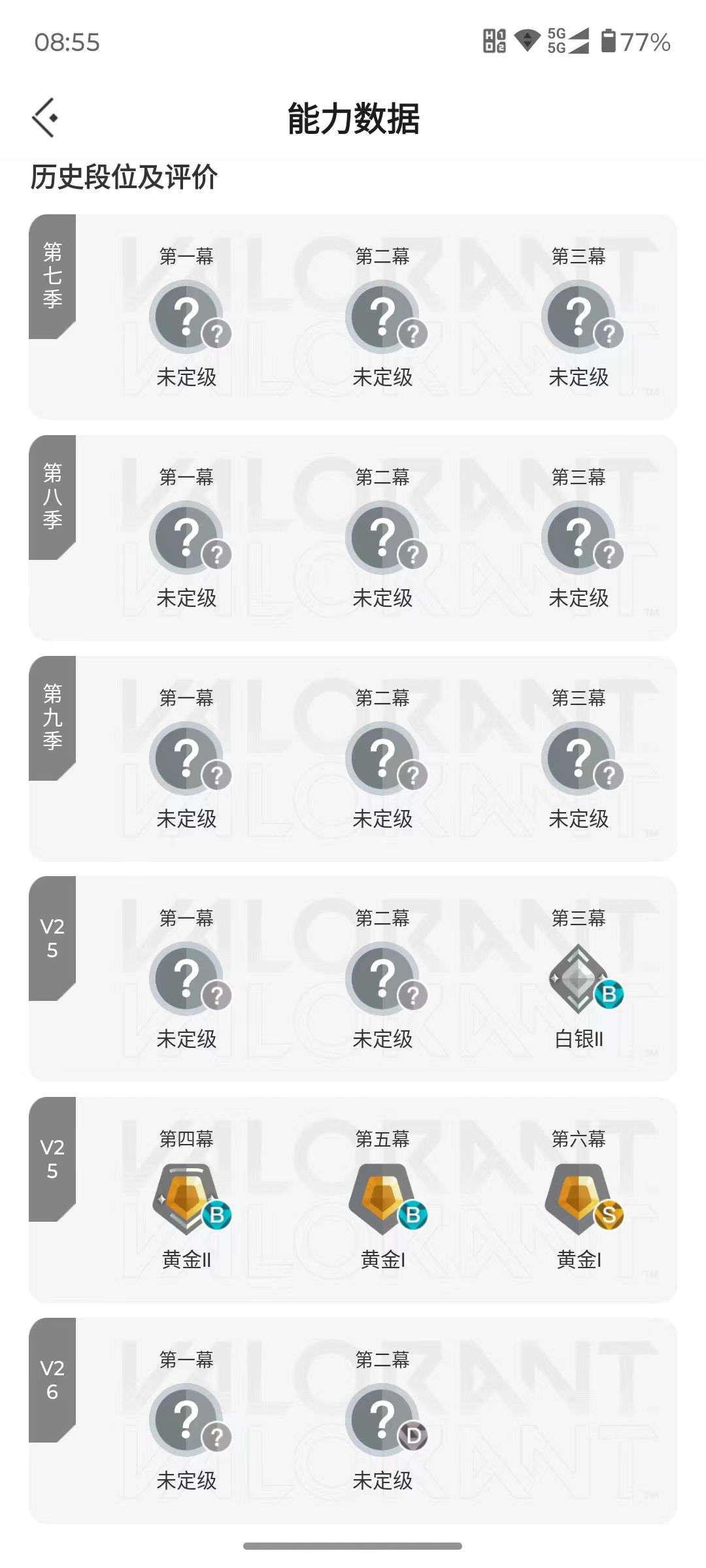706x1568 pixels.
Task: Tap the blue B rating on the 白银II badge
Action: tap(609, 996)
